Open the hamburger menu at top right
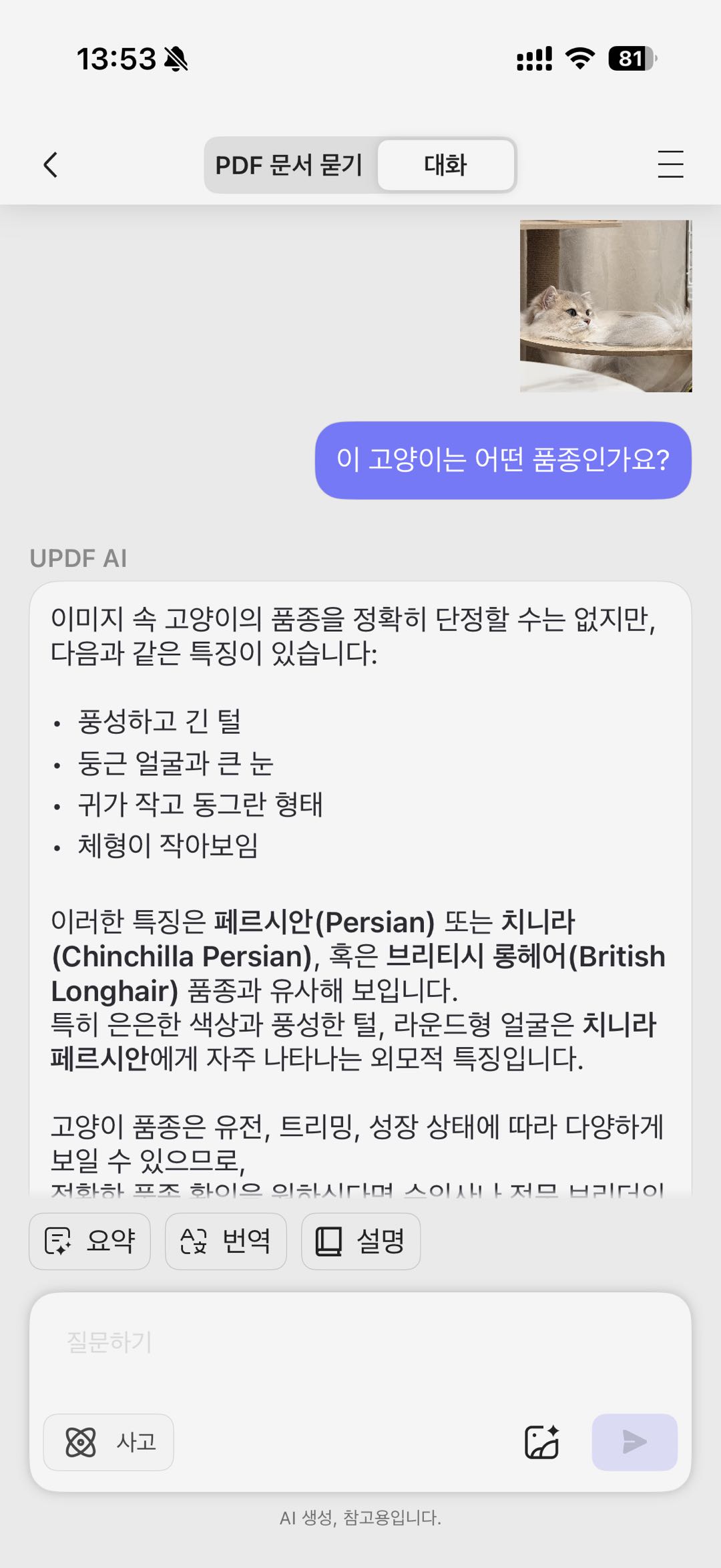This screenshot has width=721, height=1568. coord(670,165)
